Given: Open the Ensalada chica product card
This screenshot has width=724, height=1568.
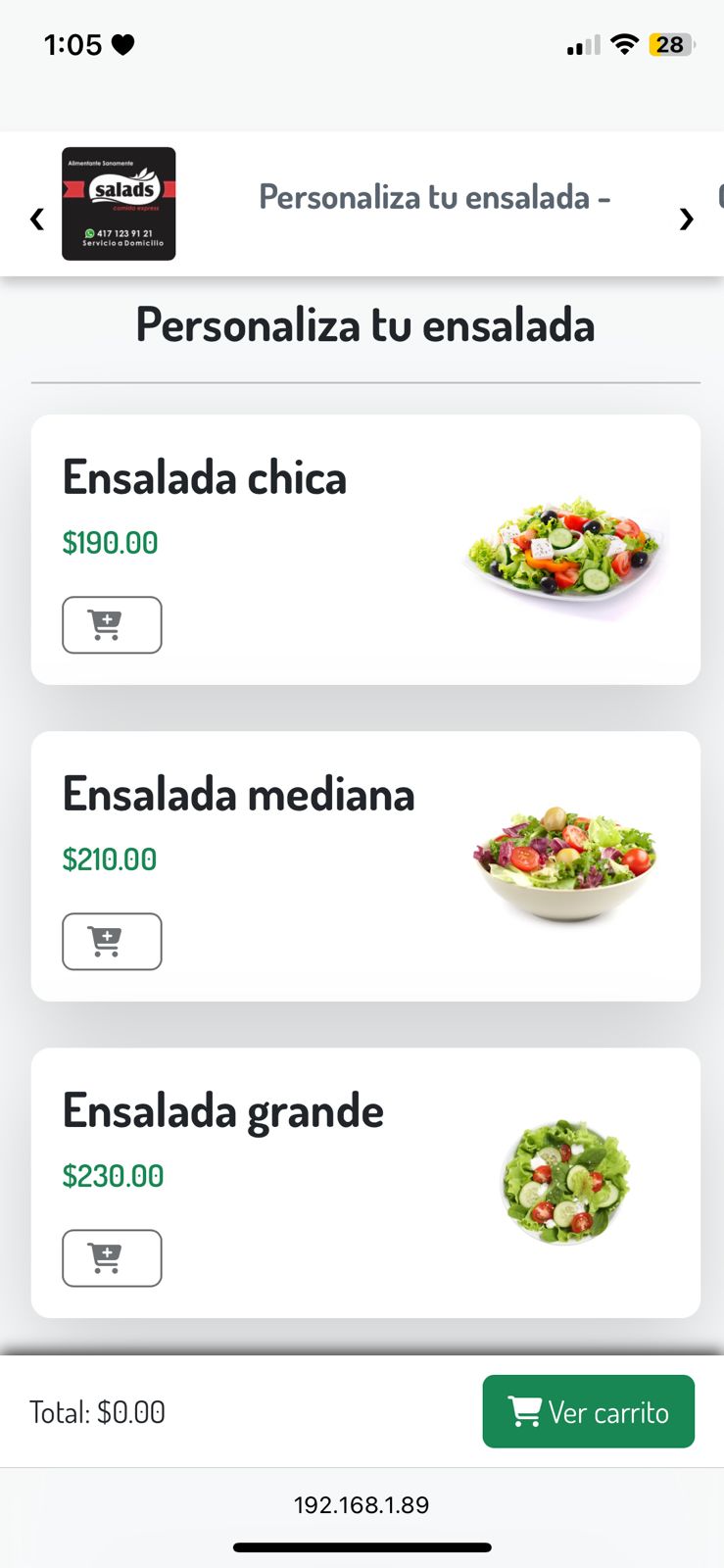Looking at the screenshot, I should click(365, 550).
